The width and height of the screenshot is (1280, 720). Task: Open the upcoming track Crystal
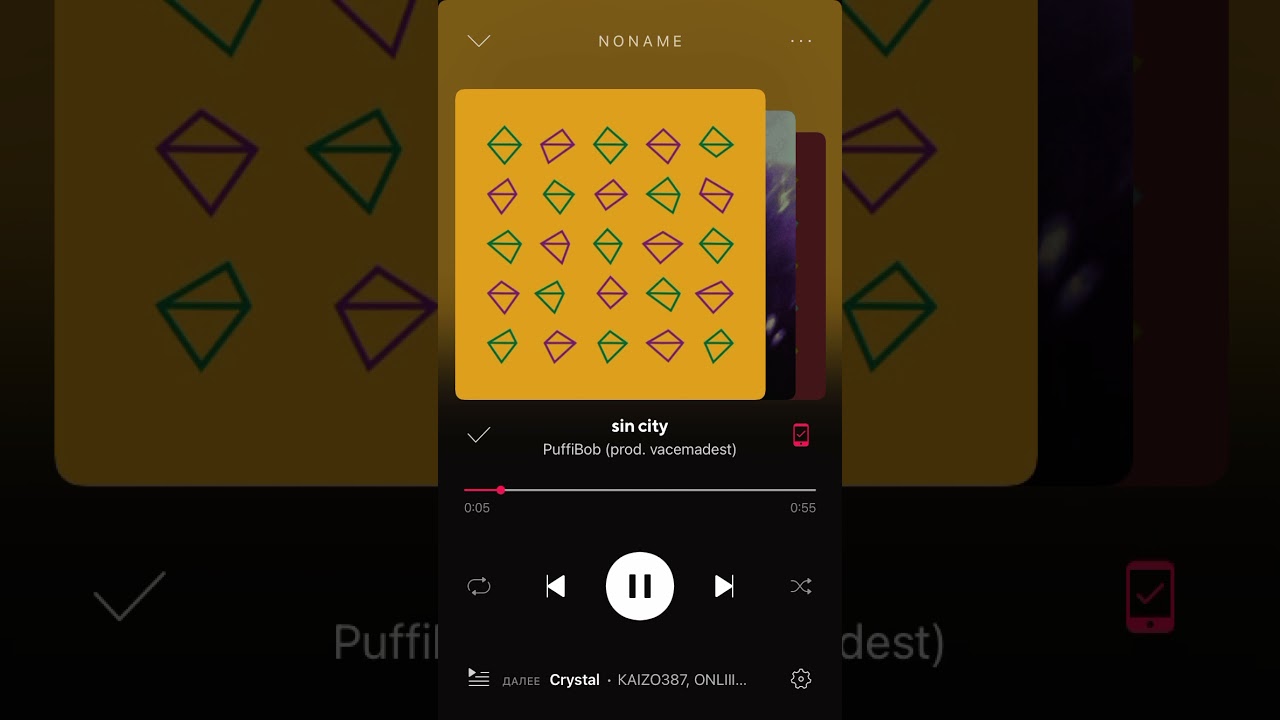575,680
